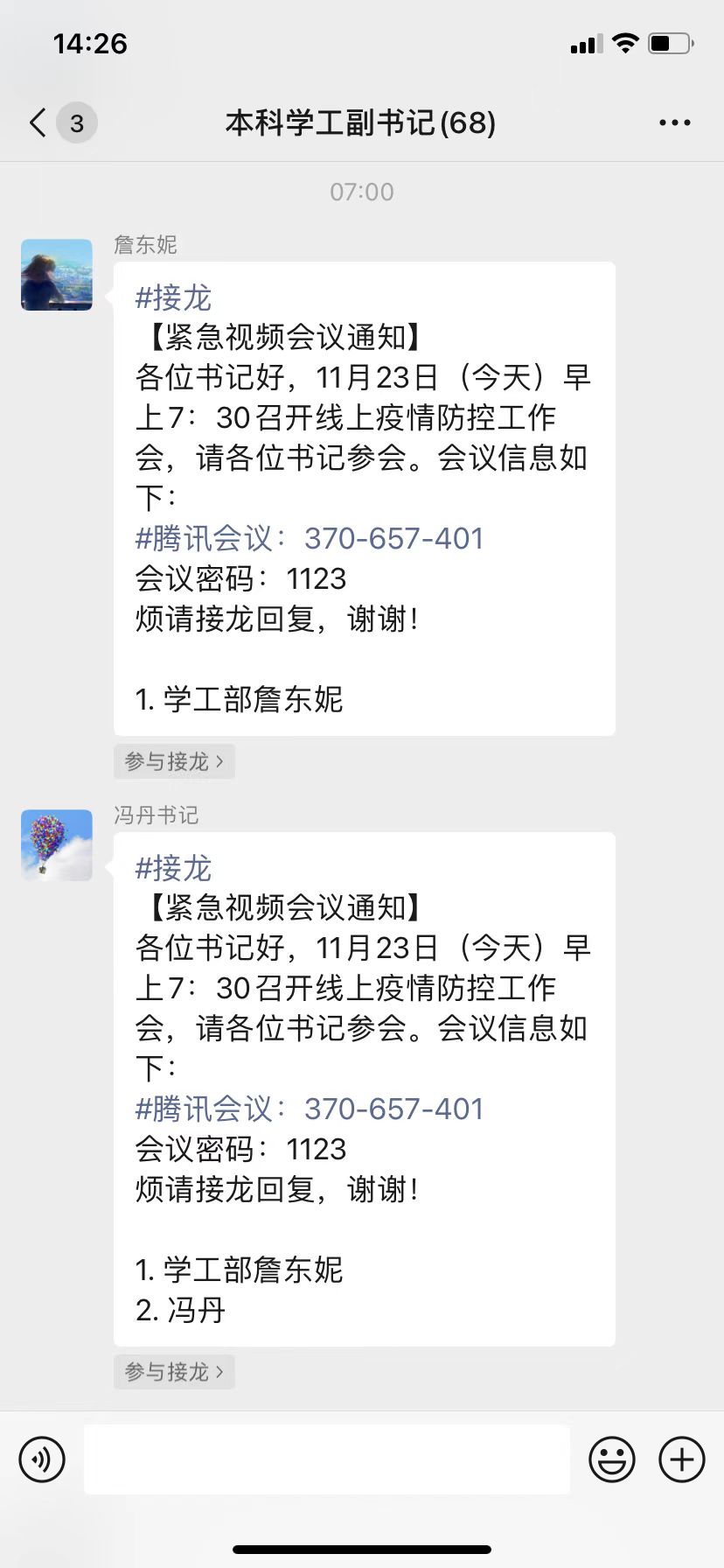Viewport: 724px width, 1568px height.
Task: Focus the message text field
Action: (x=326, y=1459)
